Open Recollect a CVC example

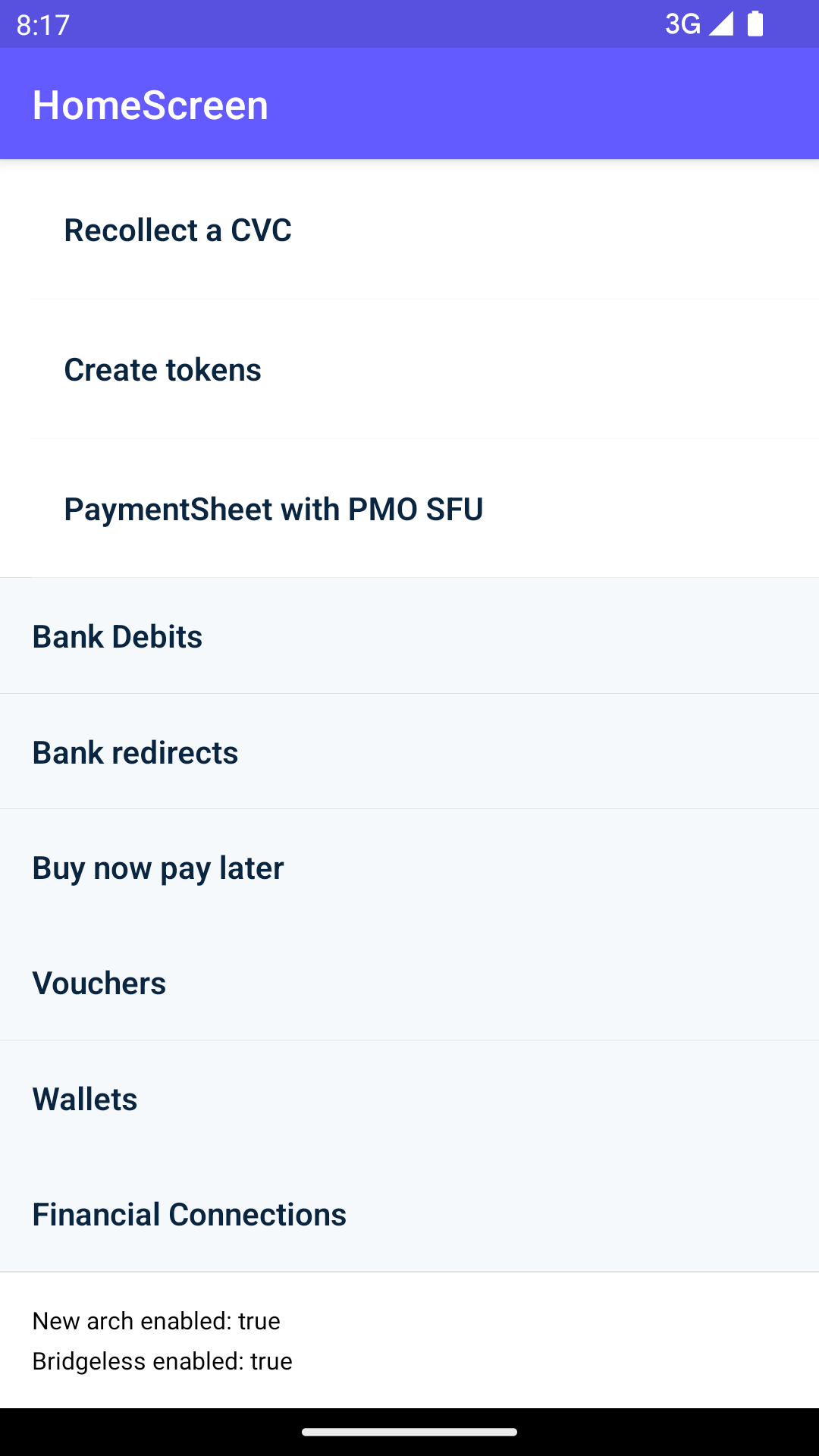click(x=177, y=230)
